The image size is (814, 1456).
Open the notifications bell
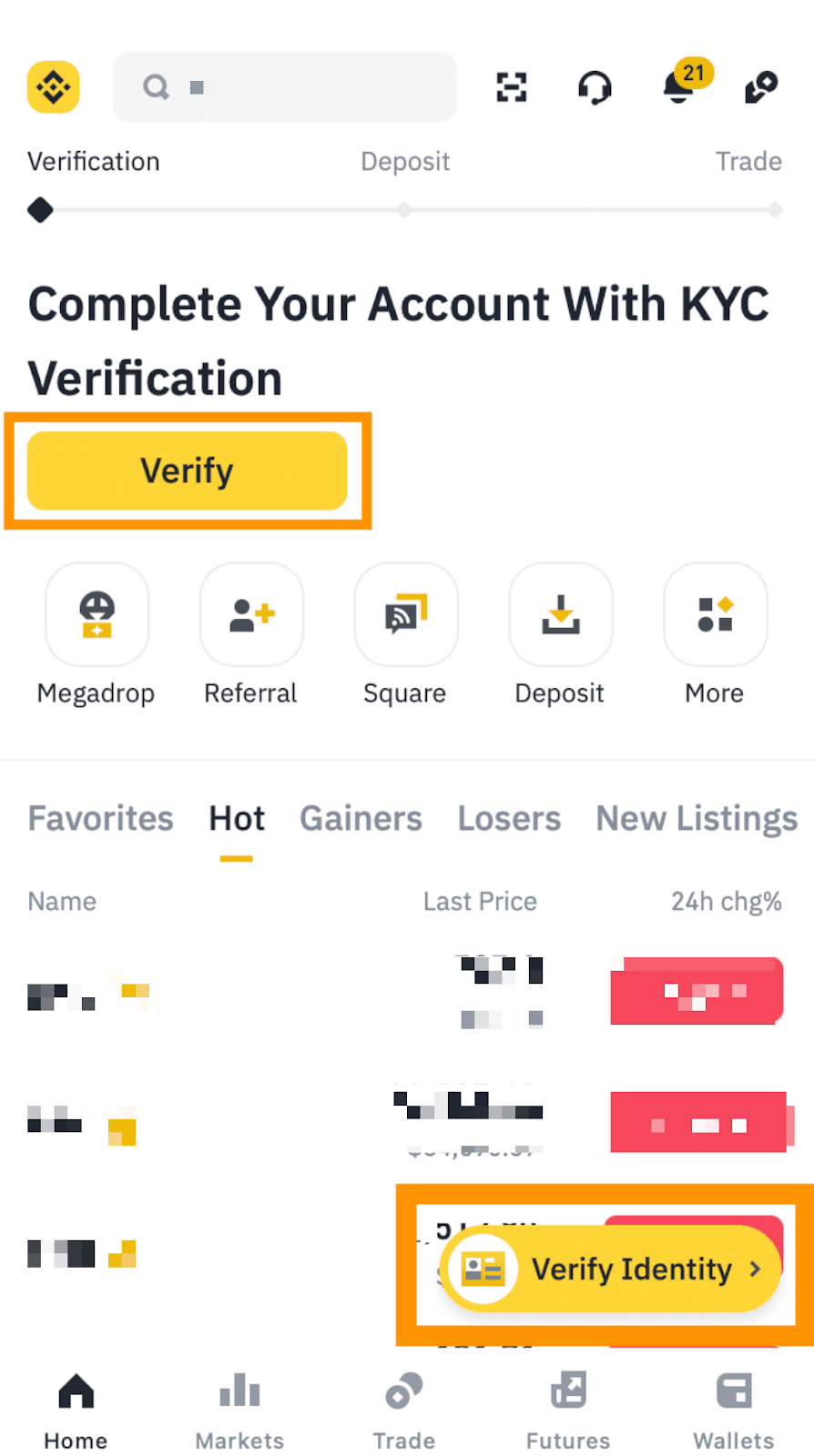coord(679,87)
